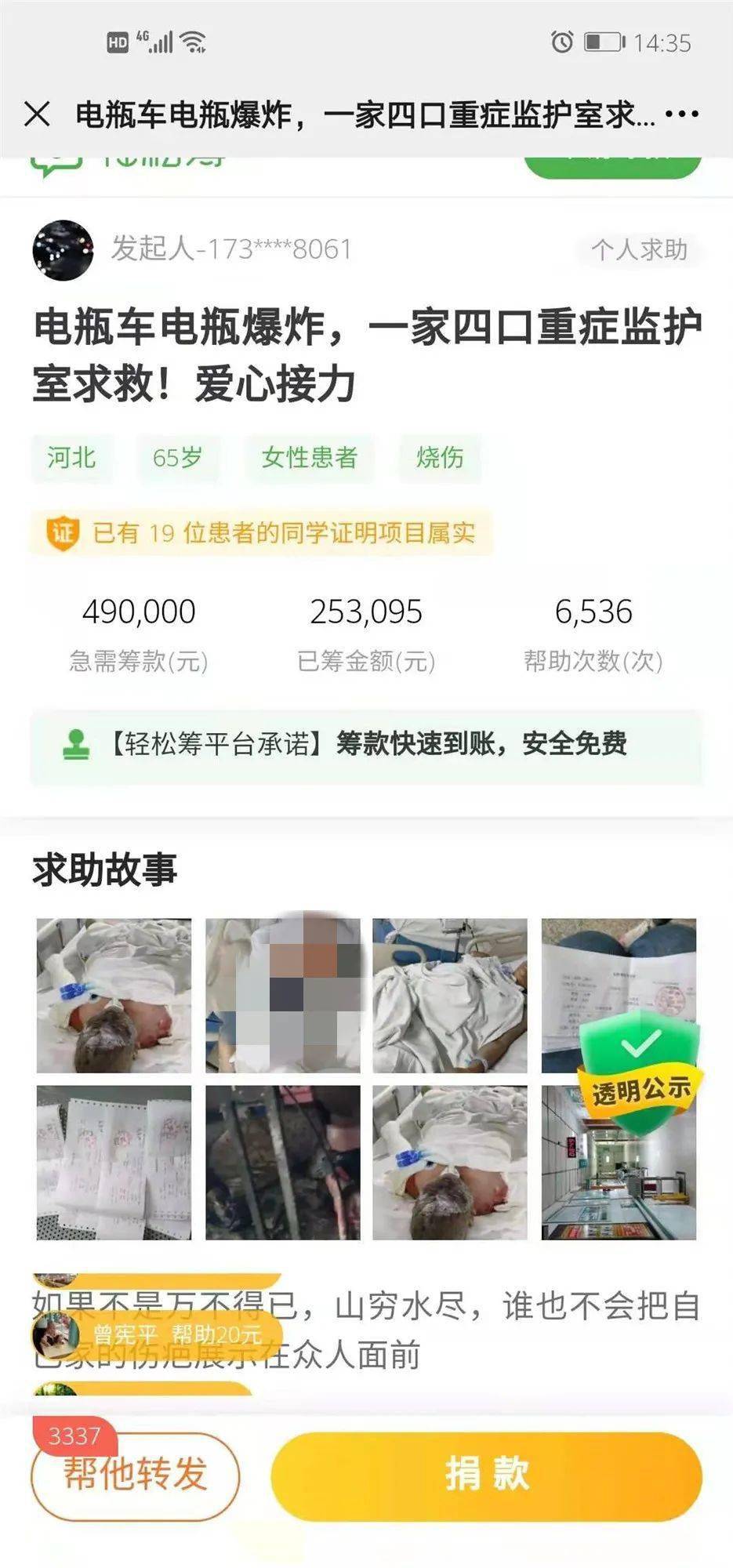Tap 帮他转发 to share the campaign
Screen dimensions: 733x1568
pyautogui.click(x=135, y=1475)
